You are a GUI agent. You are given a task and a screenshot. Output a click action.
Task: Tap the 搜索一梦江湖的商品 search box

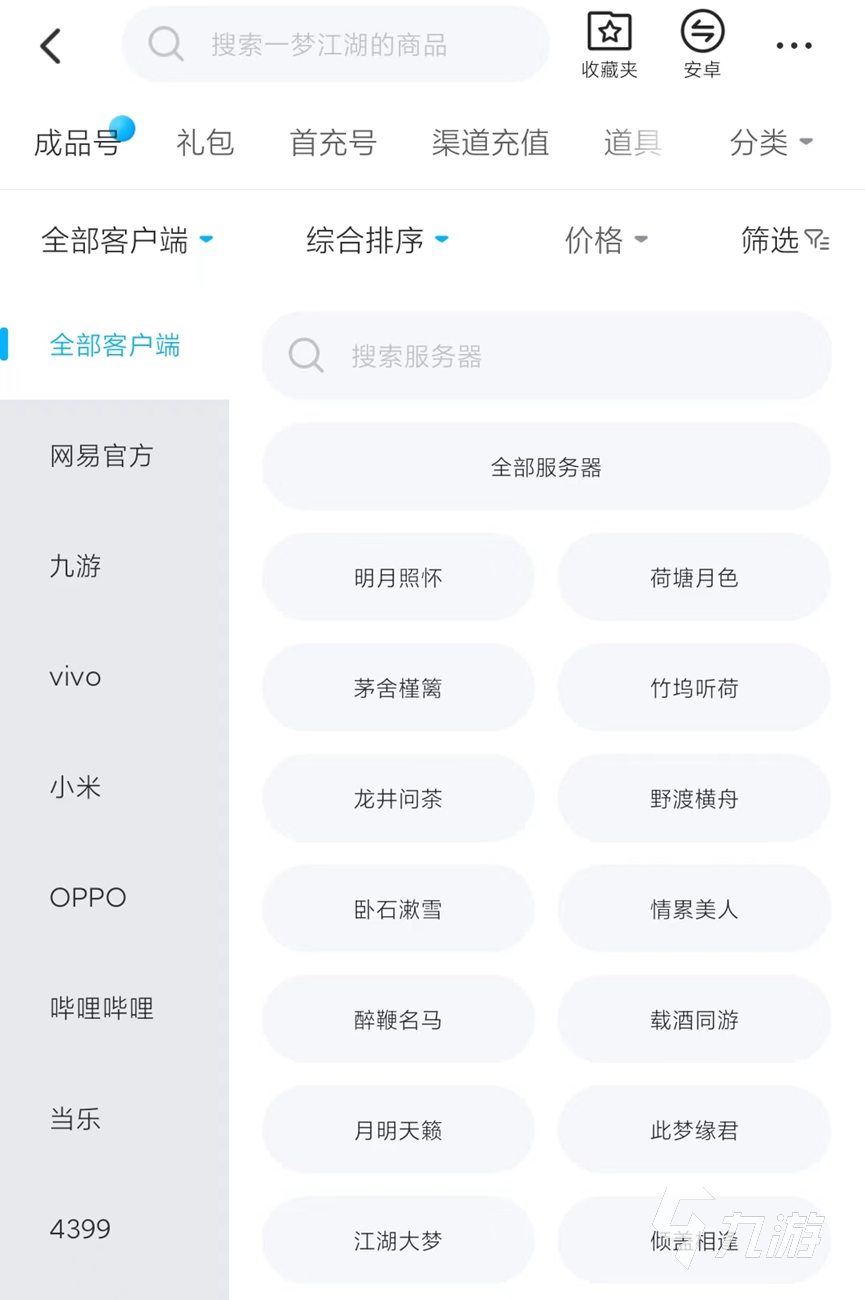[x=335, y=45]
